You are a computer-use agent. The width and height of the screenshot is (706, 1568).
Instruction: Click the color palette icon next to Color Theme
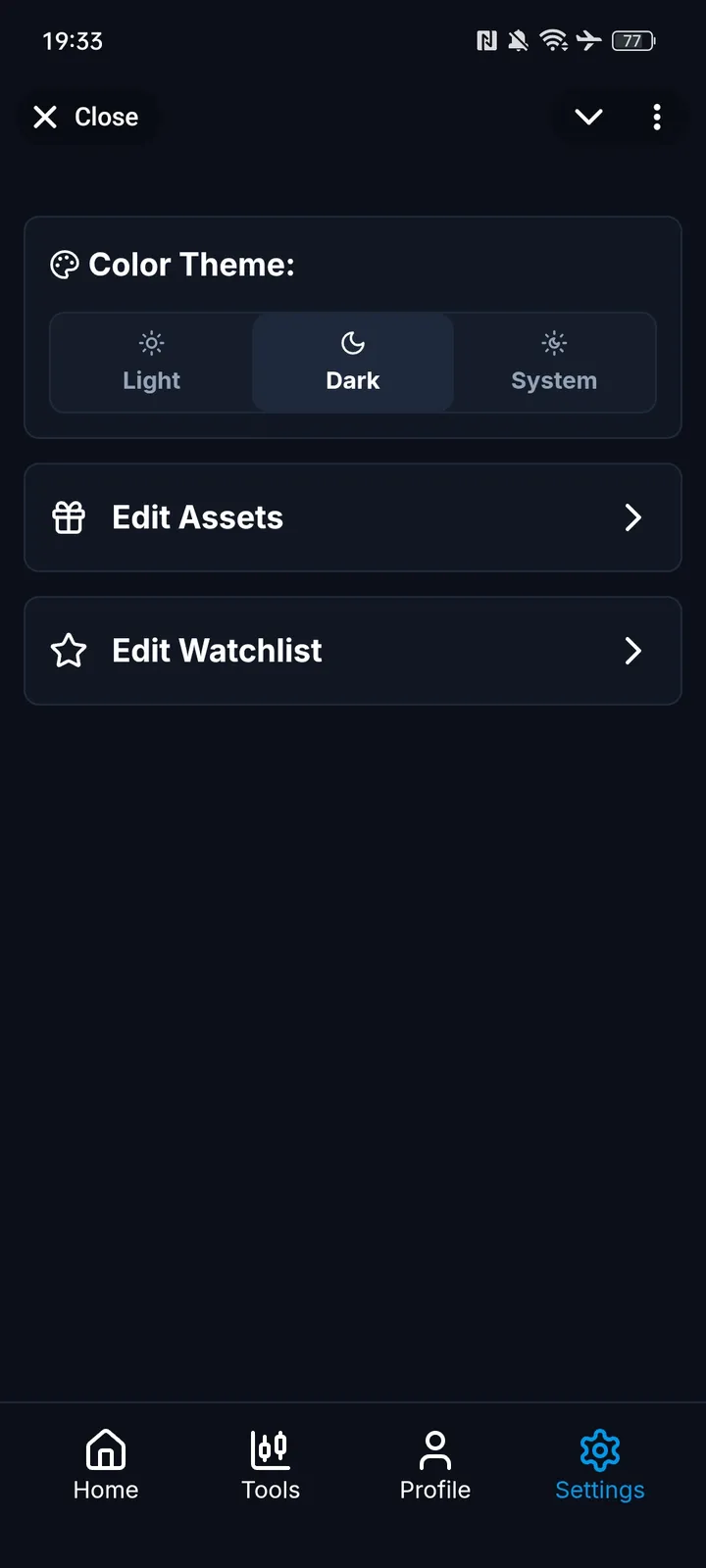point(64,264)
